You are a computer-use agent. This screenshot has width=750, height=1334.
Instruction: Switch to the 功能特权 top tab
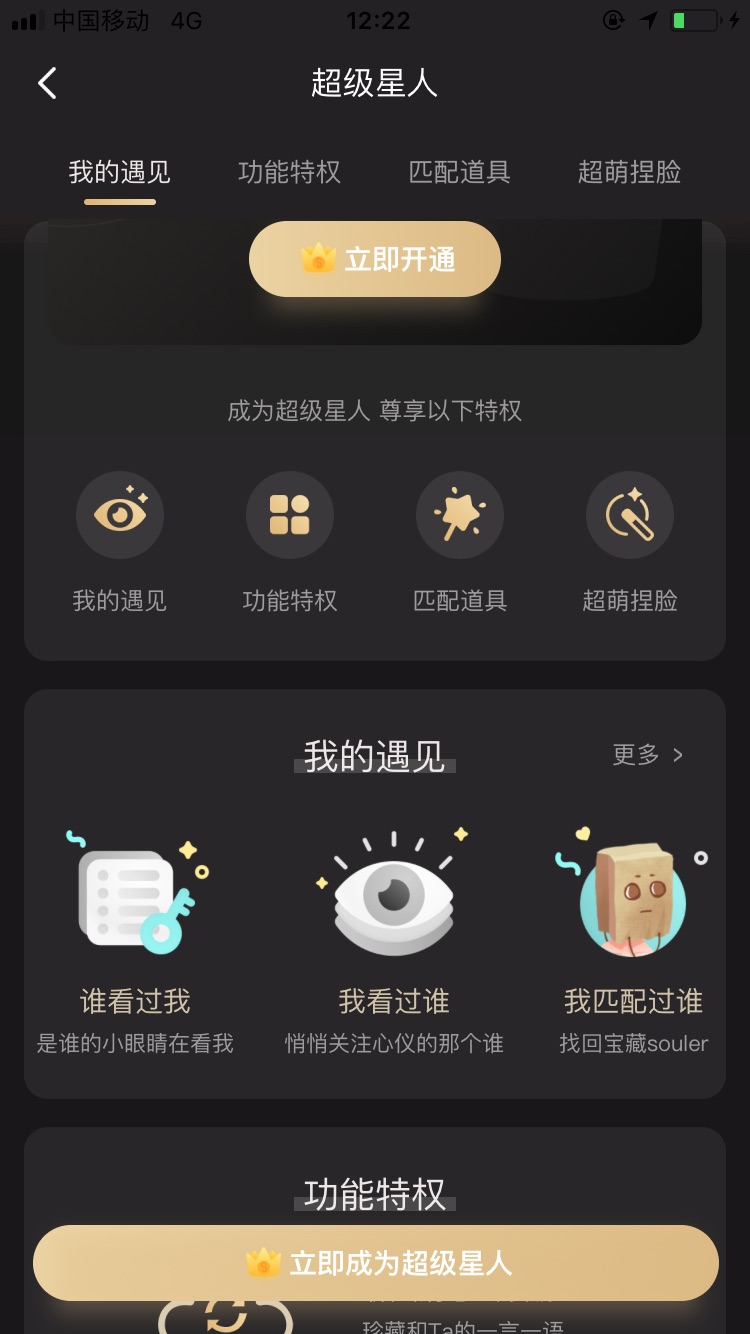point(290,172)
